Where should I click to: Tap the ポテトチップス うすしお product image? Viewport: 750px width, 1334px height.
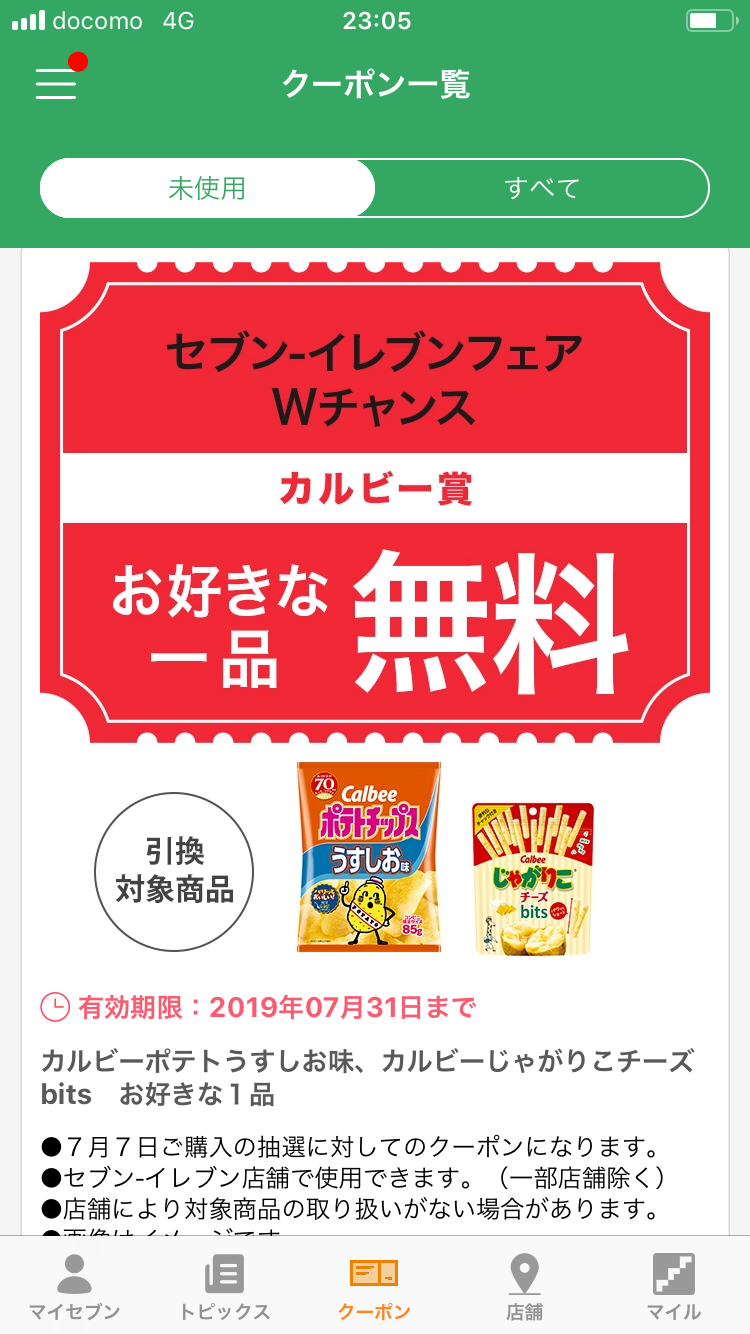pos(369,858)
